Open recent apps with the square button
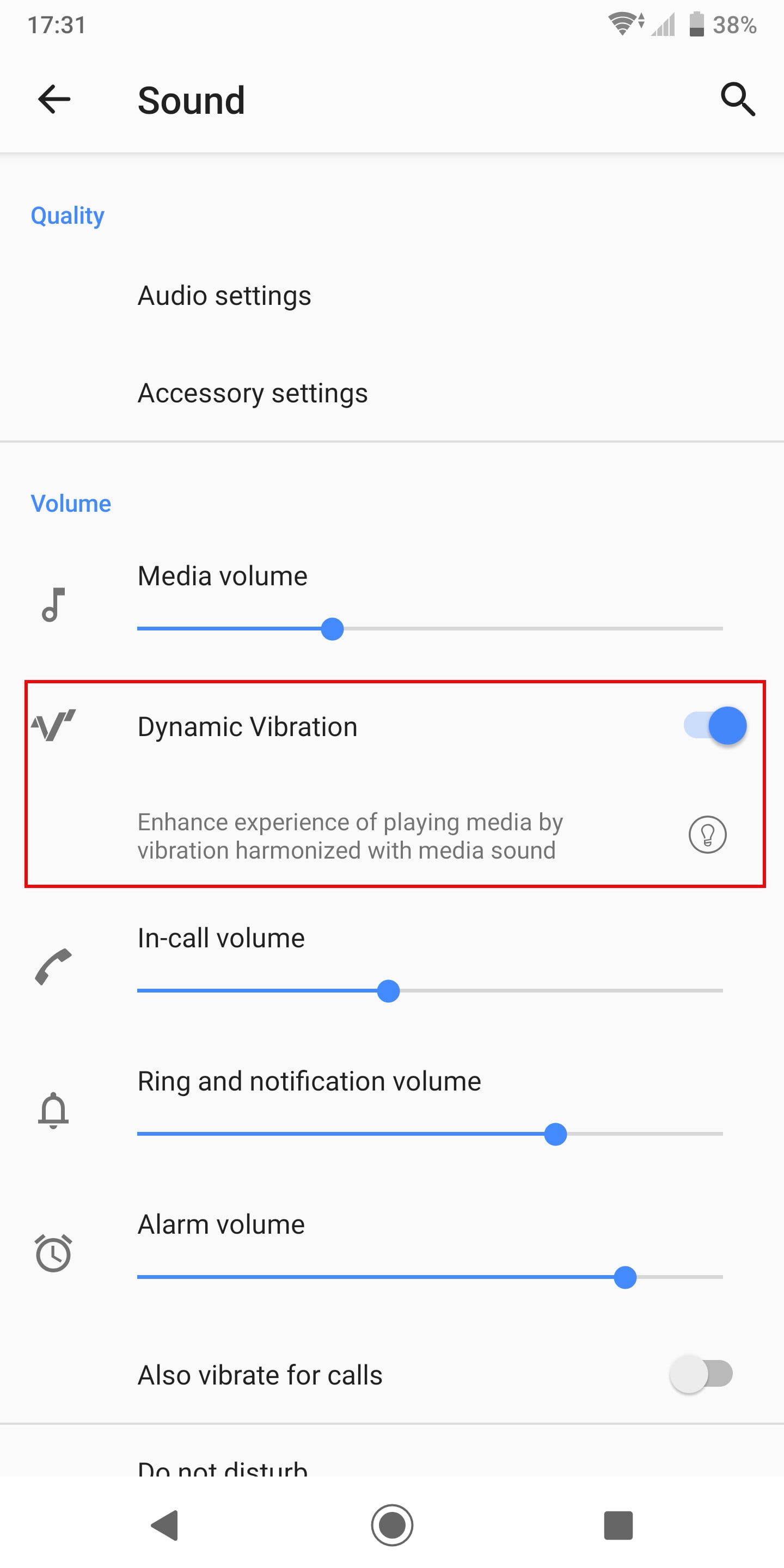The height and width of the screenshot is (1568, 784). (x=618, y=1526)
